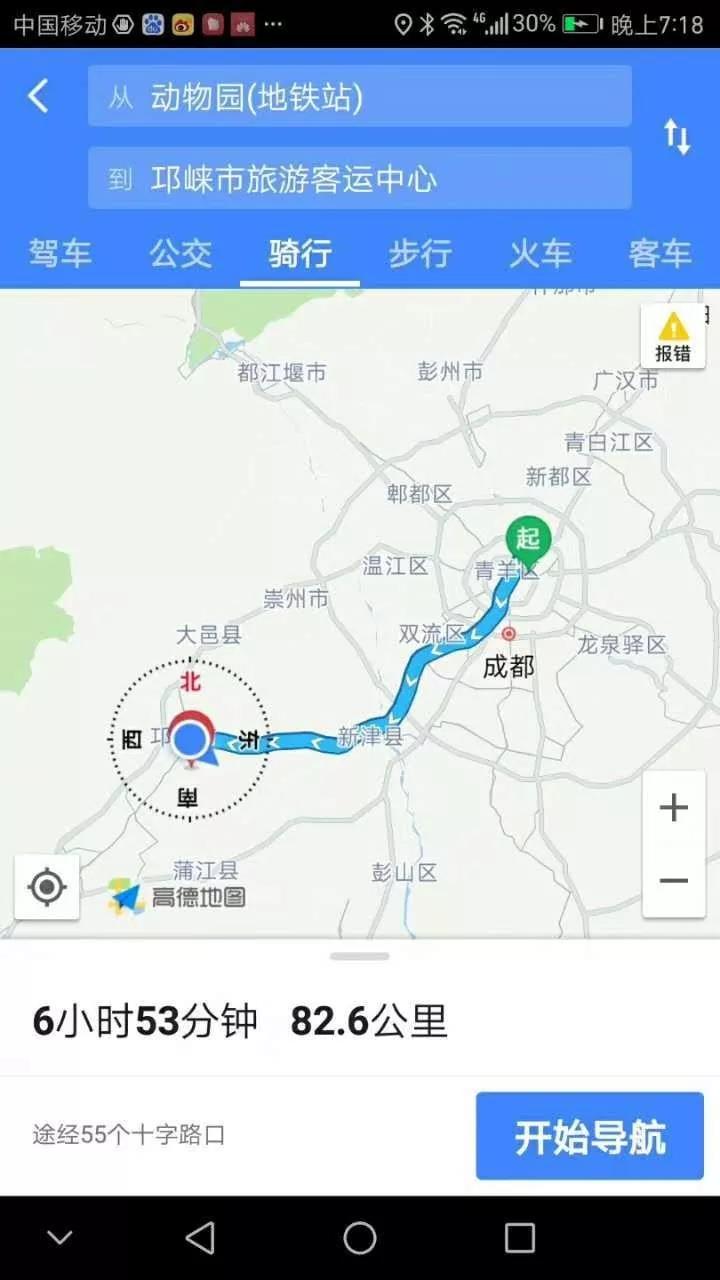Switch to the 火车 tab
The width and height of the screenshot is (720, 1280).
click(540, 254)
